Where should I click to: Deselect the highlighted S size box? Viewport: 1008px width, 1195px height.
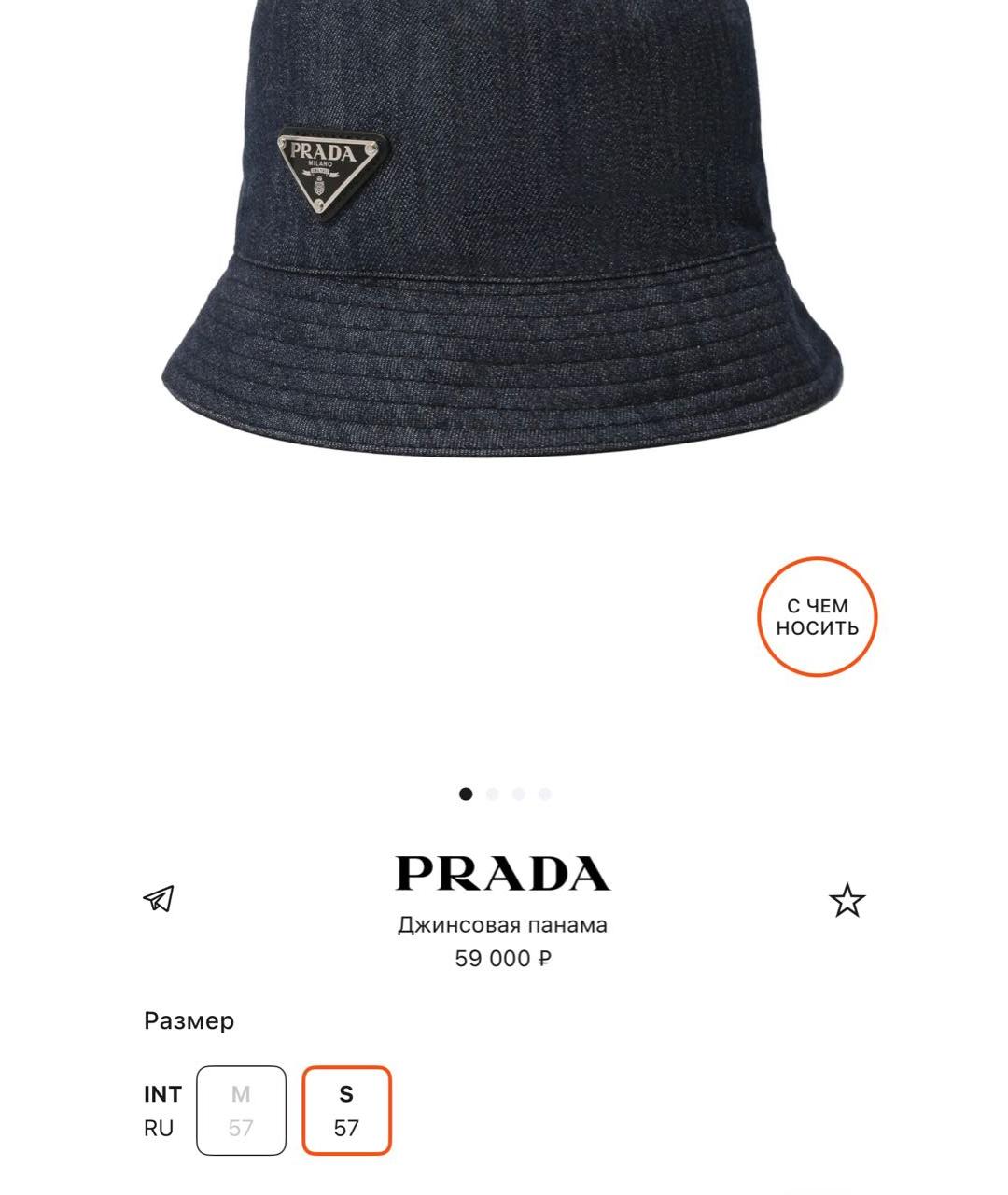point(346,1111)
